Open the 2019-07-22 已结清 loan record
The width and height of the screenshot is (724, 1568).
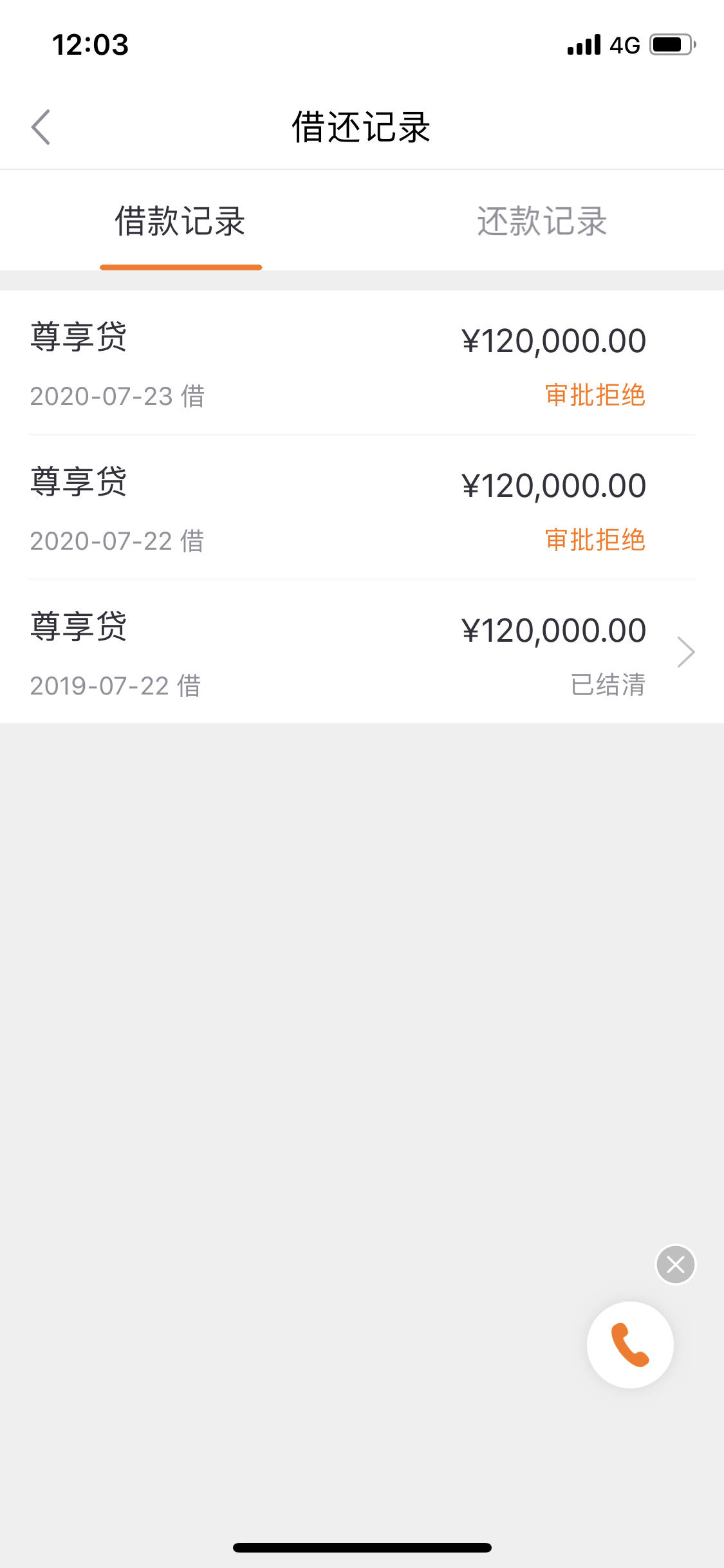tap(362, 651)
